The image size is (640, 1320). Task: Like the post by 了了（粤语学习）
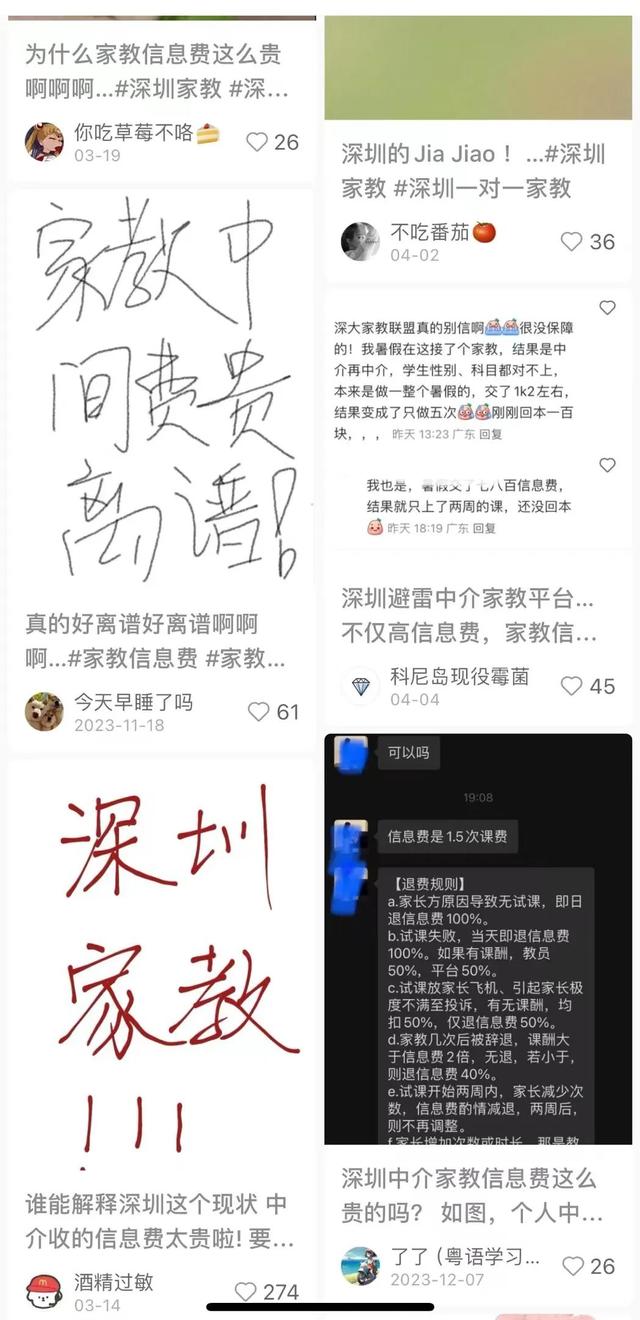[x=573, y=1266]
